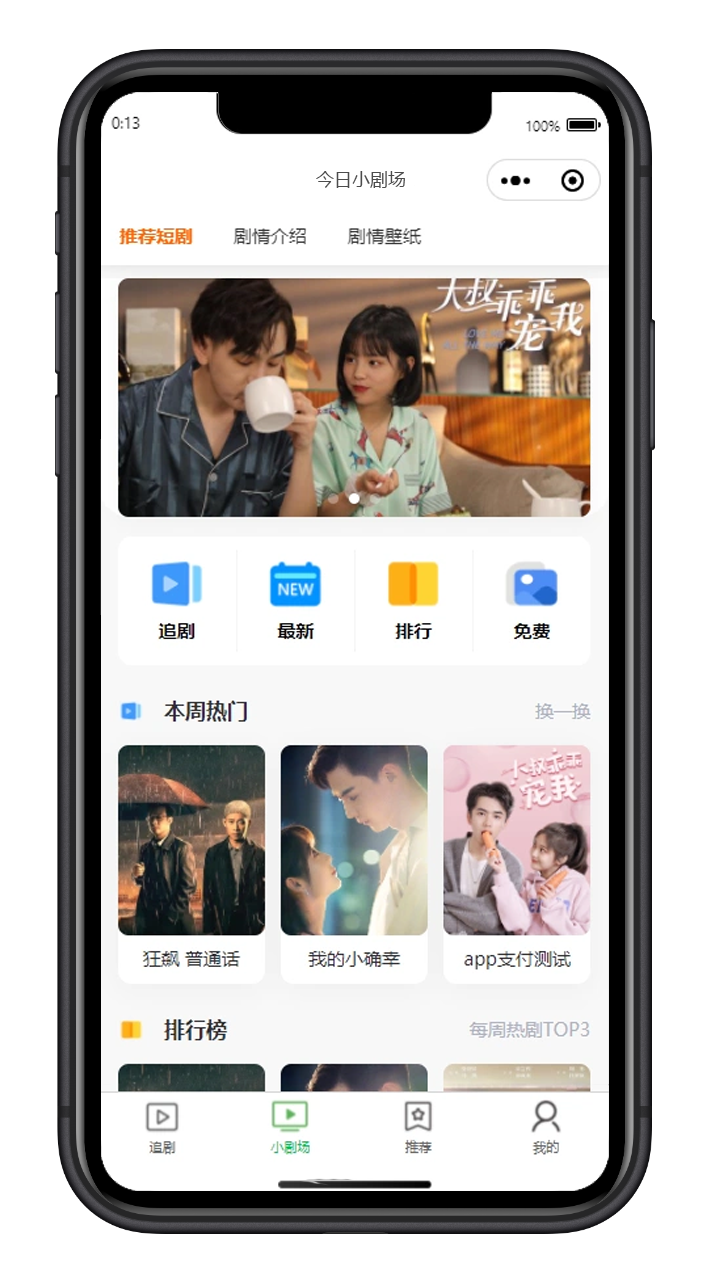
Task: Switch to the 剧情介绍 tab
Action: tap(269, 237)
